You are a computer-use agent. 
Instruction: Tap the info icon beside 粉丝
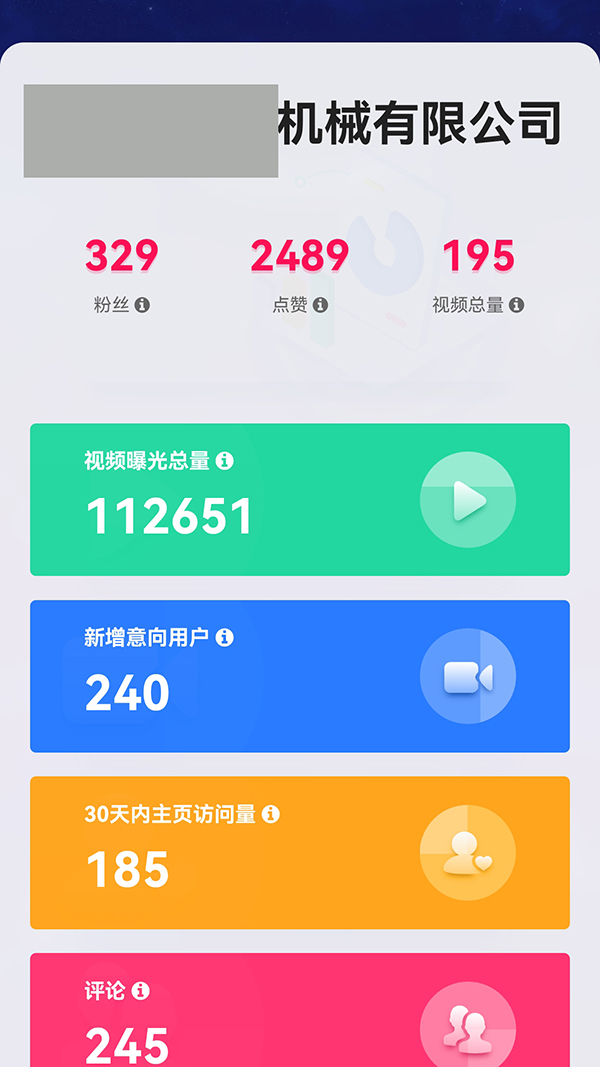142,305
